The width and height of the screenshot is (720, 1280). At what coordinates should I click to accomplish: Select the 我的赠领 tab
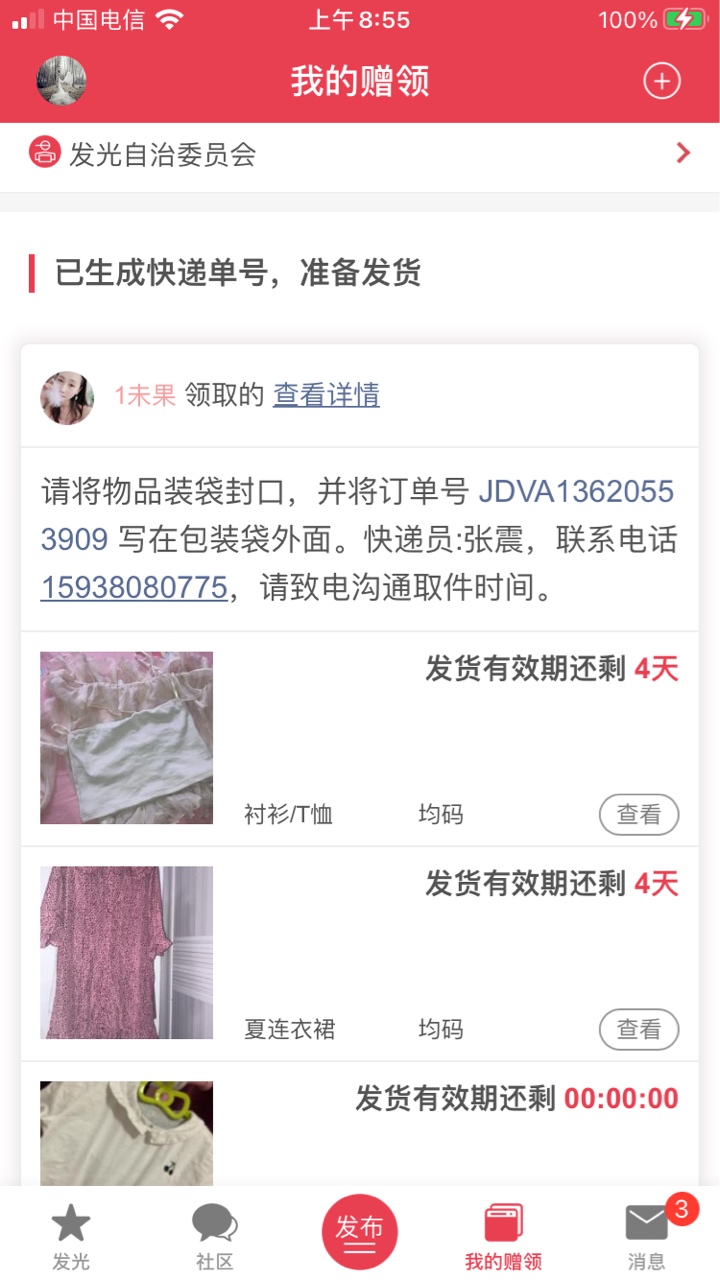[503, 1236]
